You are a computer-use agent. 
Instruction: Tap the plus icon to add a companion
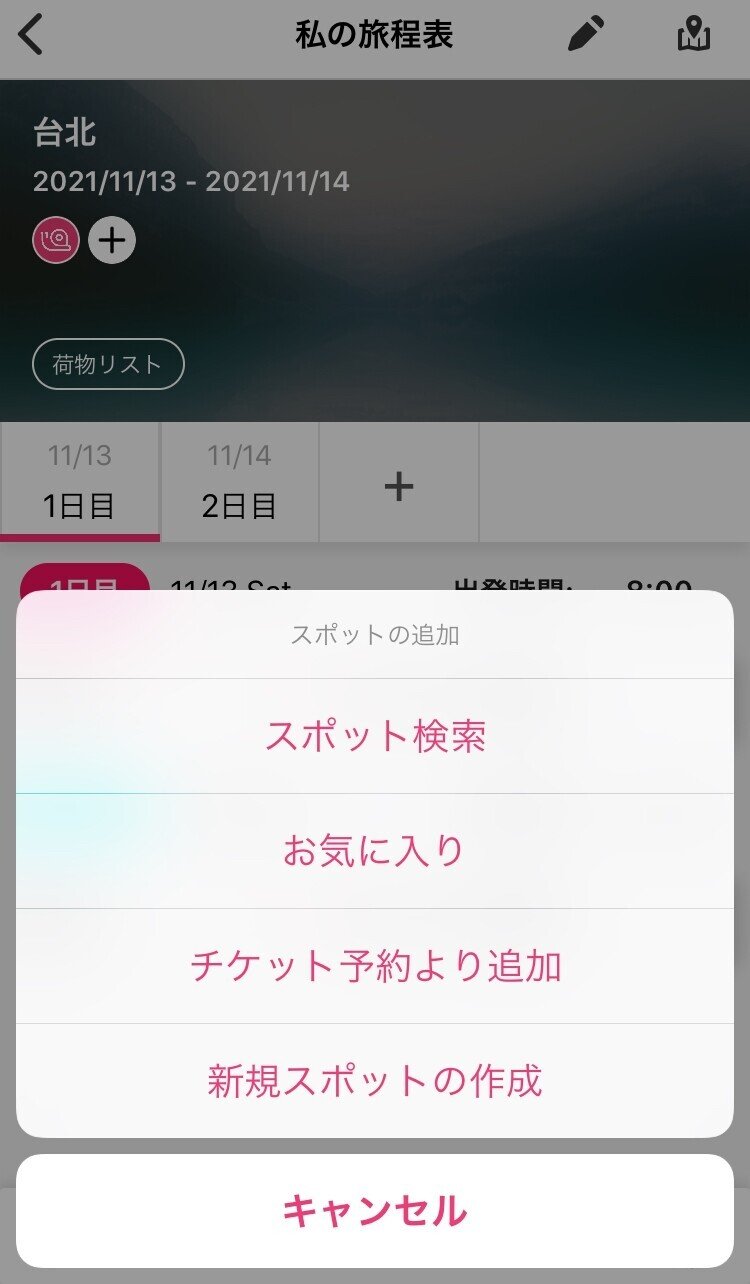[113, 239]
